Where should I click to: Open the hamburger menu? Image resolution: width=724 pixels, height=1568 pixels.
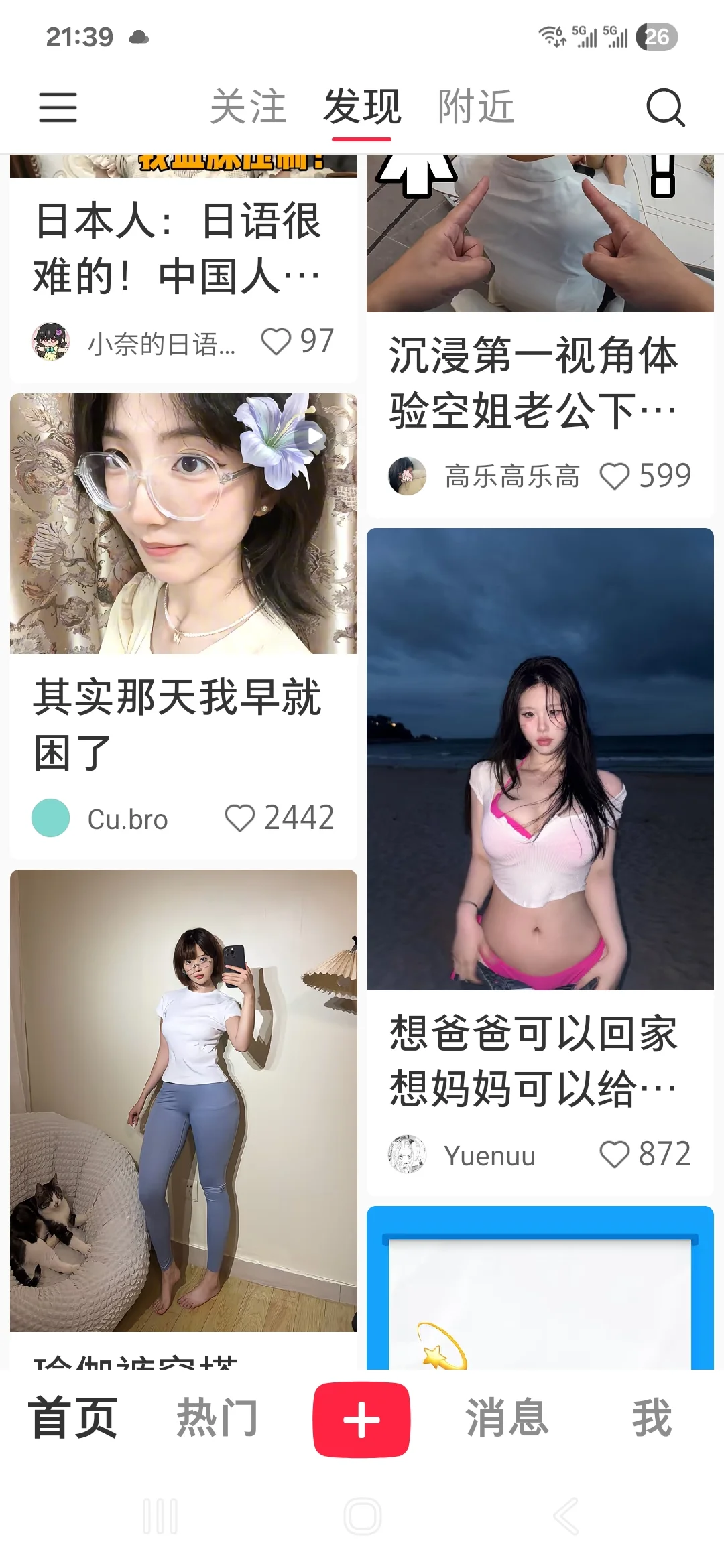coord(58,107)
